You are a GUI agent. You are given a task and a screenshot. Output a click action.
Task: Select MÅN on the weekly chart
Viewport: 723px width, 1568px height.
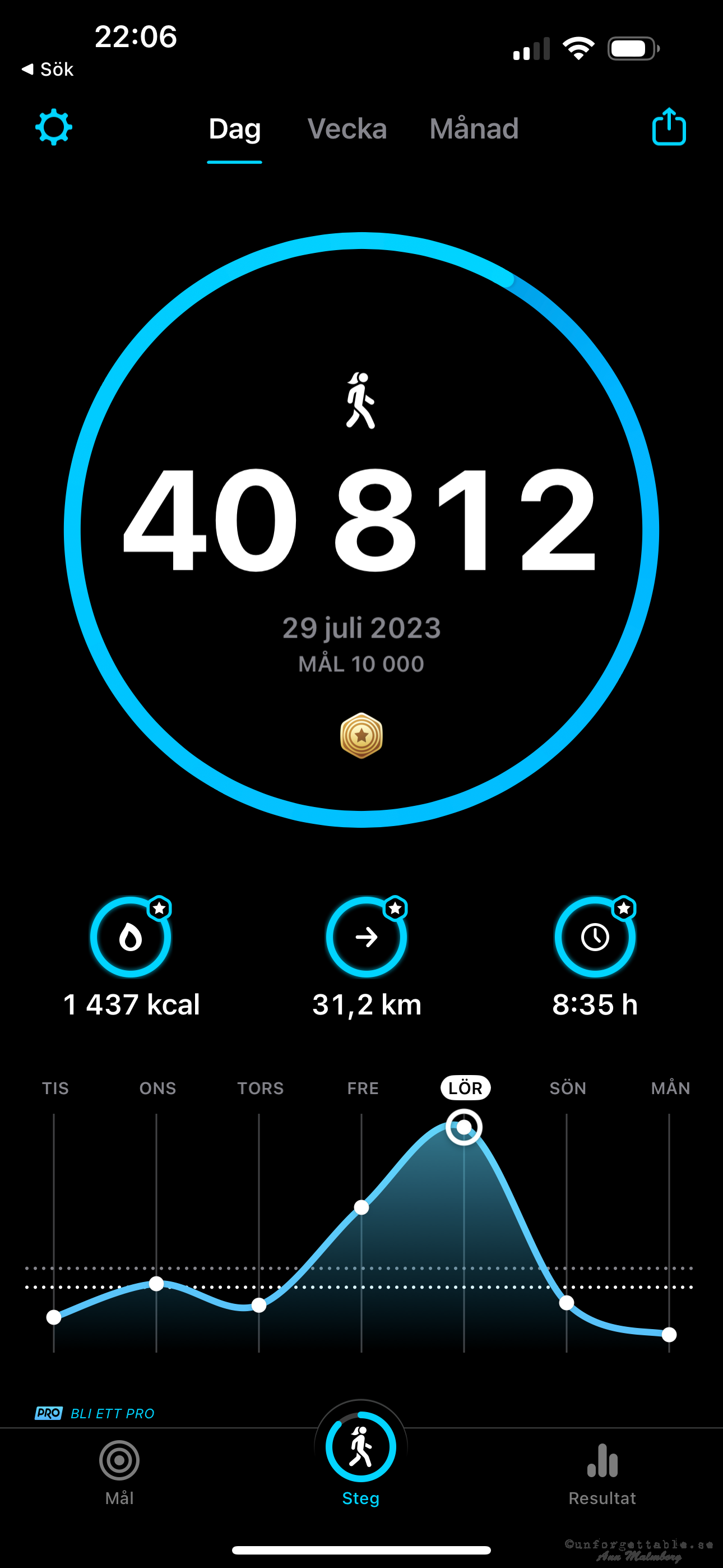tap(671, 1087)
